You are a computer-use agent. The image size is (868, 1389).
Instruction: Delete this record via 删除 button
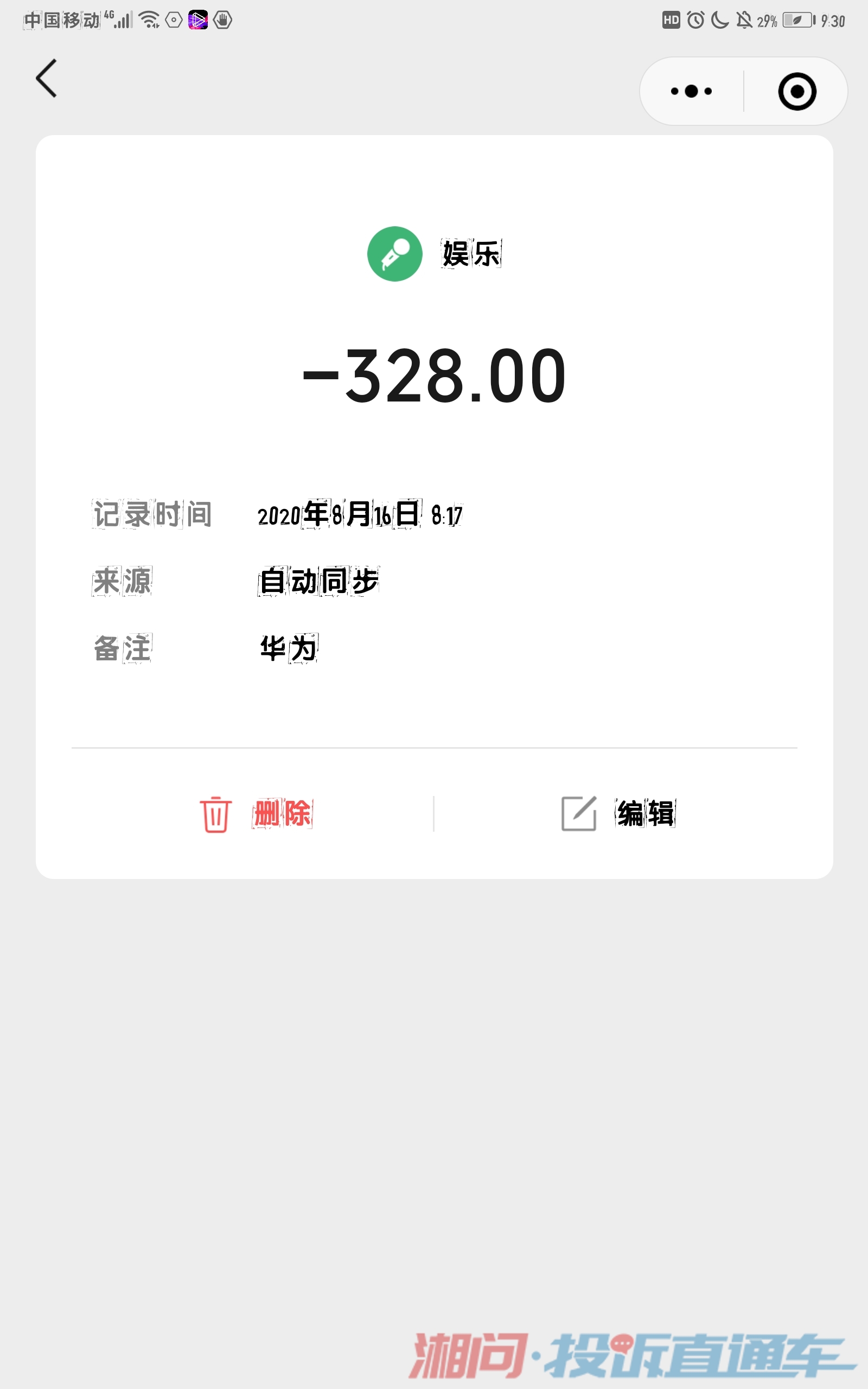[283, 815]
